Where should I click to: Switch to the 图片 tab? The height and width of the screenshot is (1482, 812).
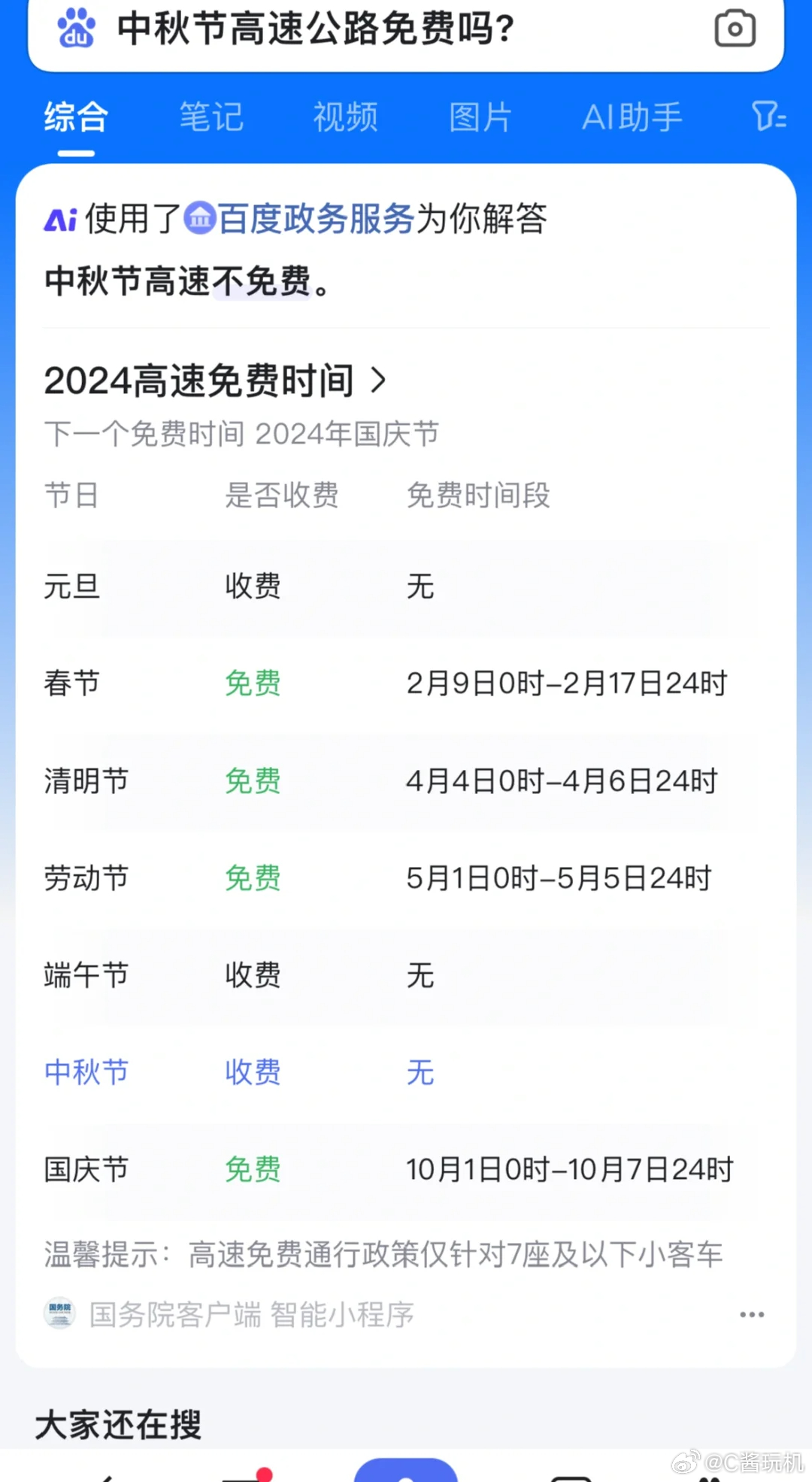[x=480, y=117]
